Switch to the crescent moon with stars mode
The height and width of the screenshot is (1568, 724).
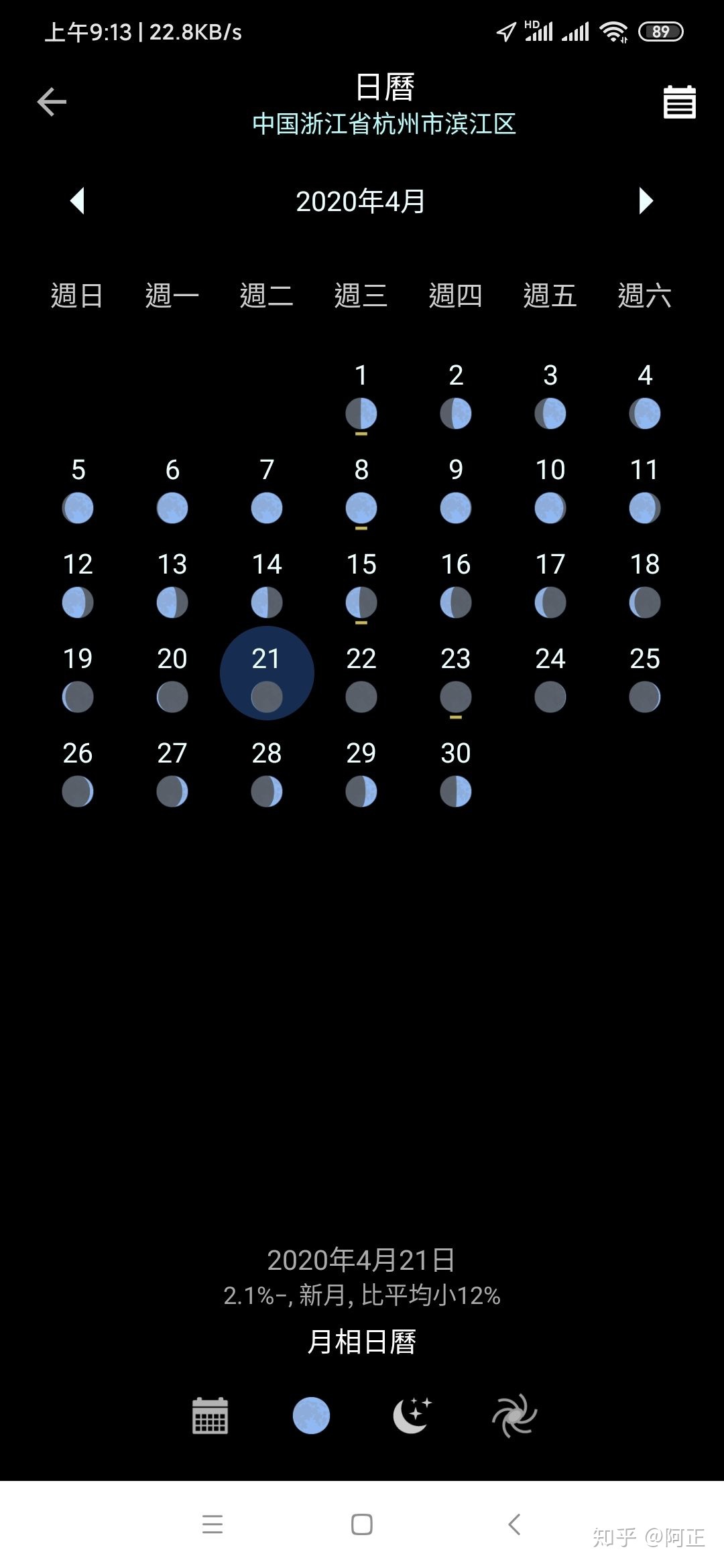click(412, 1415)
